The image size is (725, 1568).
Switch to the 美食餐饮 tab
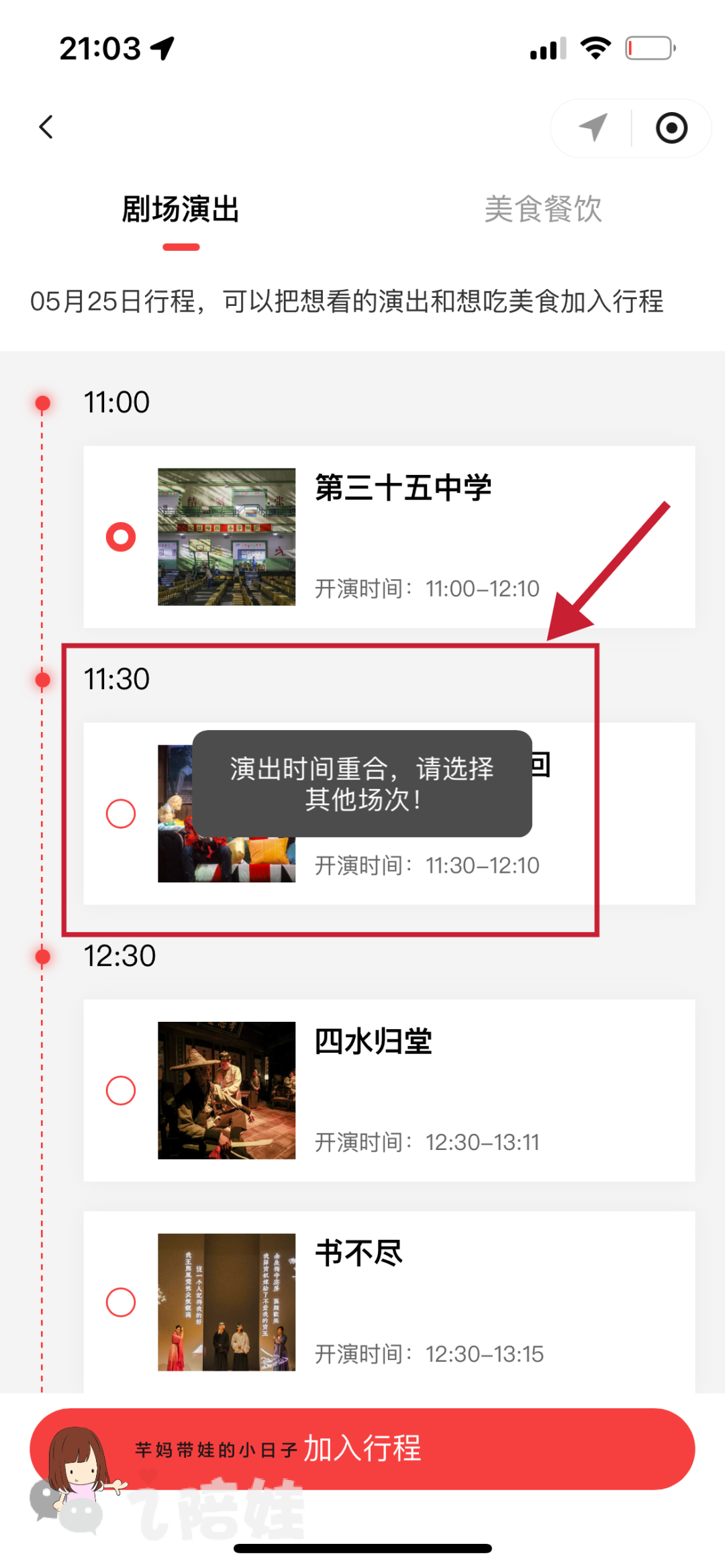tap(543, 209)
